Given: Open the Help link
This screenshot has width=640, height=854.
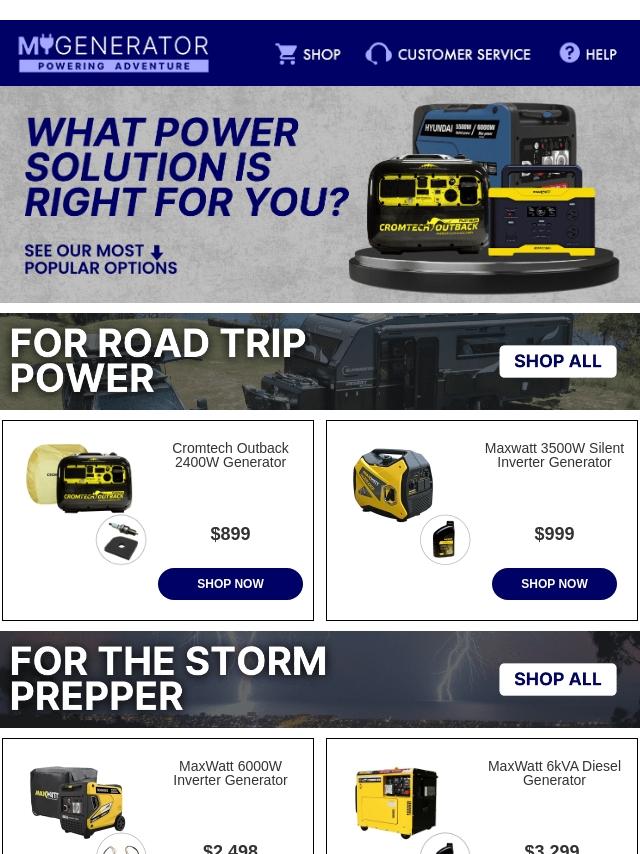Looking at the screenshot, I should (x=588, y=54).
